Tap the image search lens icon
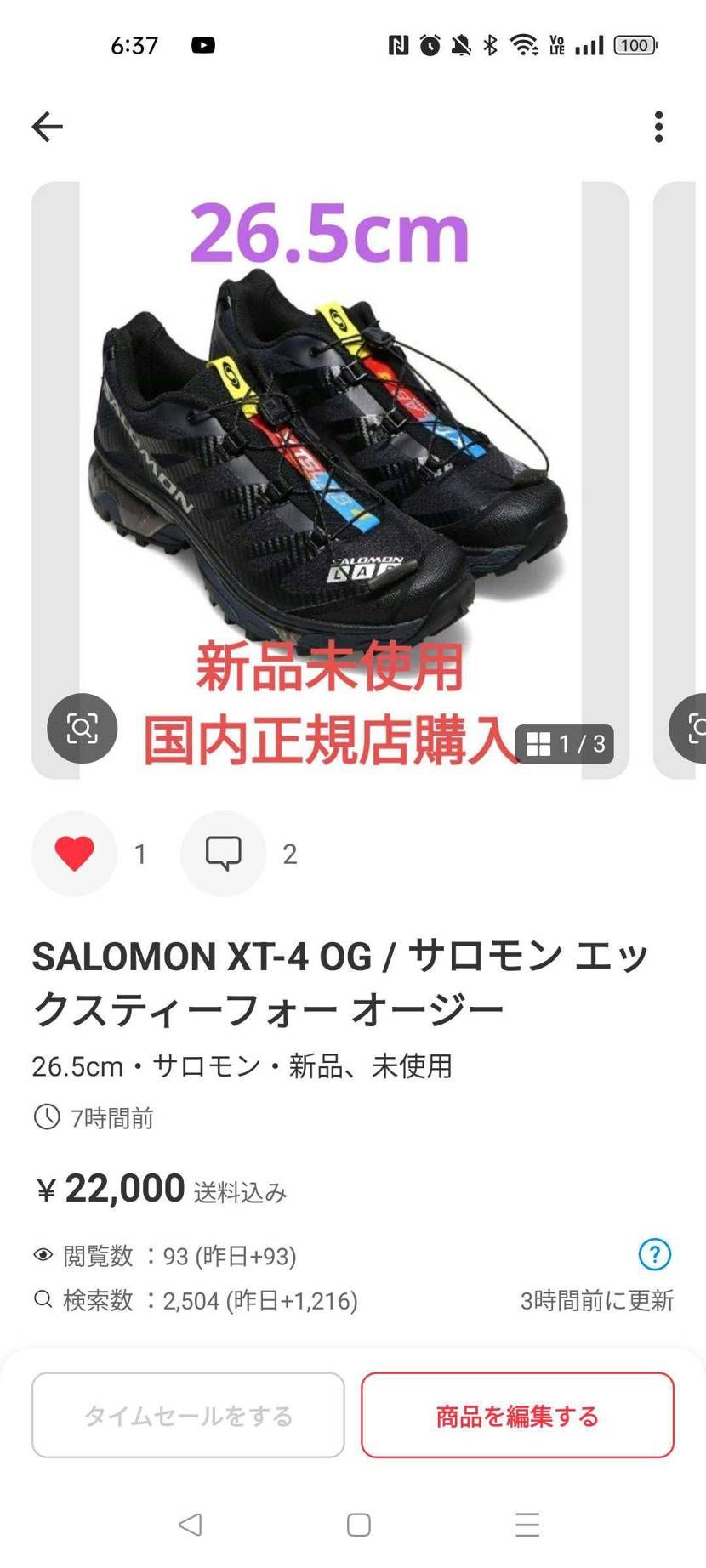 point(82,728)
